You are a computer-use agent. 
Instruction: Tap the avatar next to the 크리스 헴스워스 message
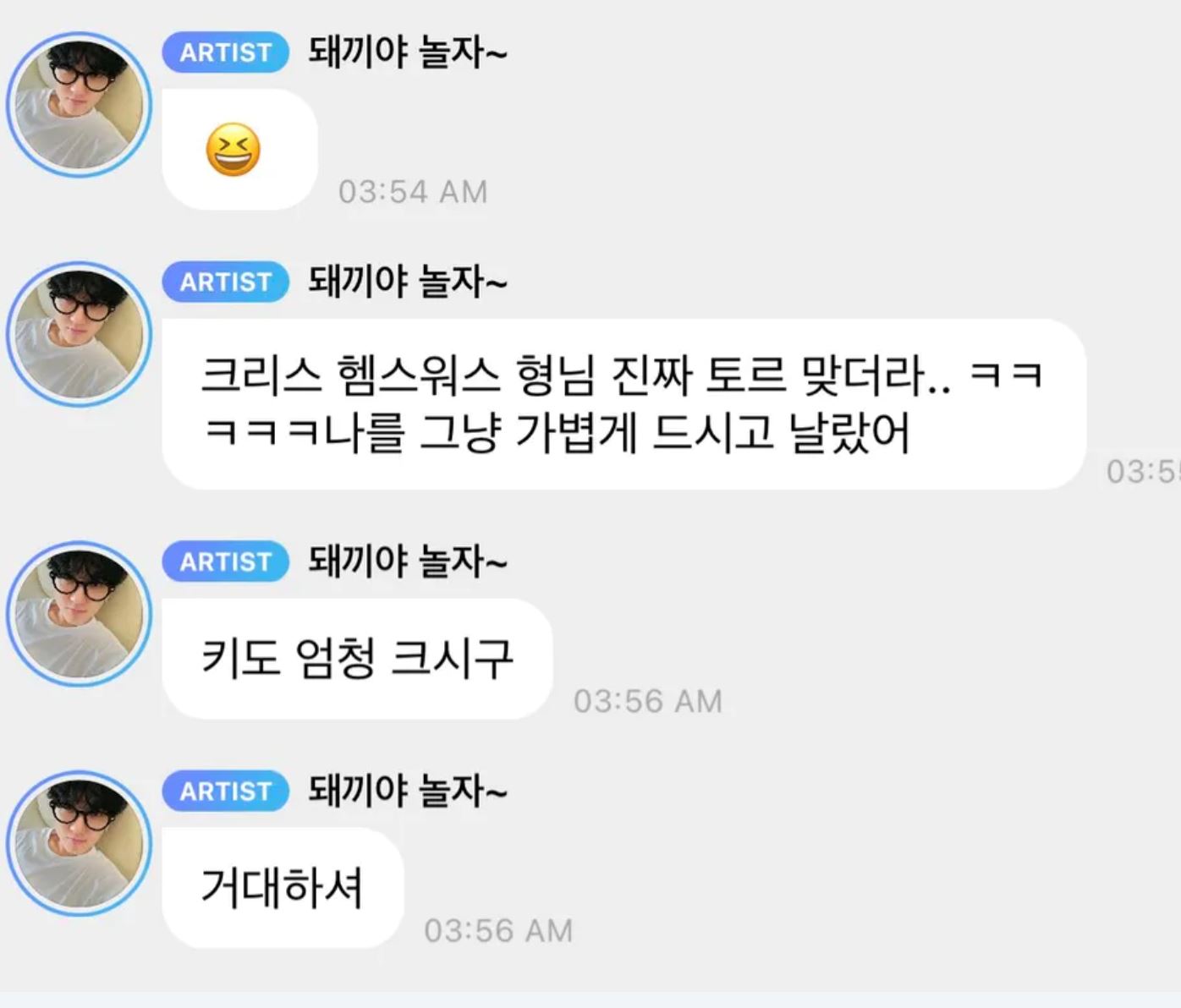79,334
